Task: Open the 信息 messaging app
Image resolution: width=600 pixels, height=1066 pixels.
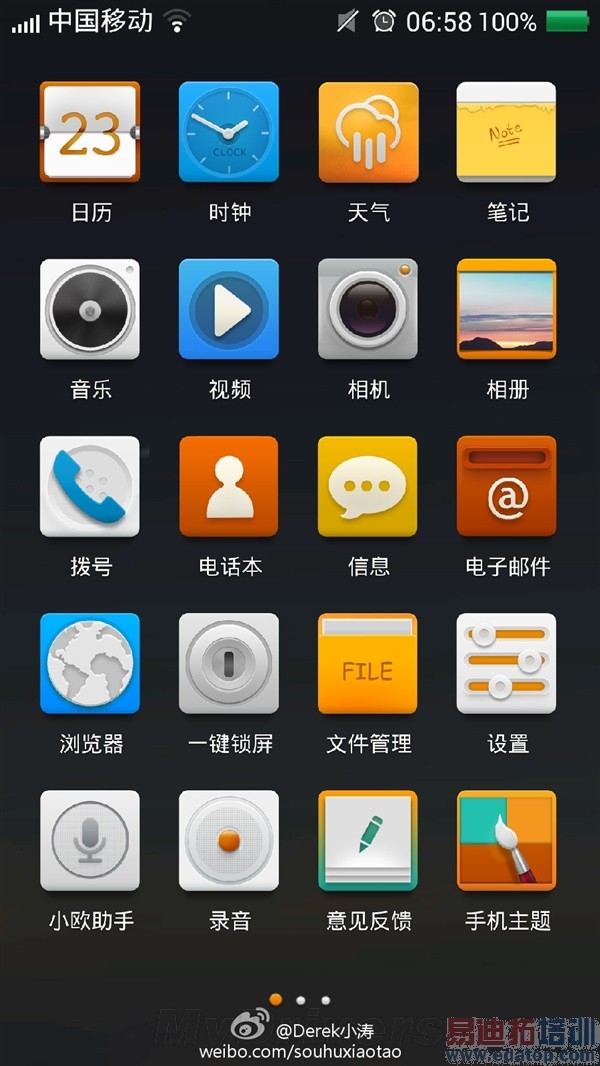Action: tap(368, 487)
